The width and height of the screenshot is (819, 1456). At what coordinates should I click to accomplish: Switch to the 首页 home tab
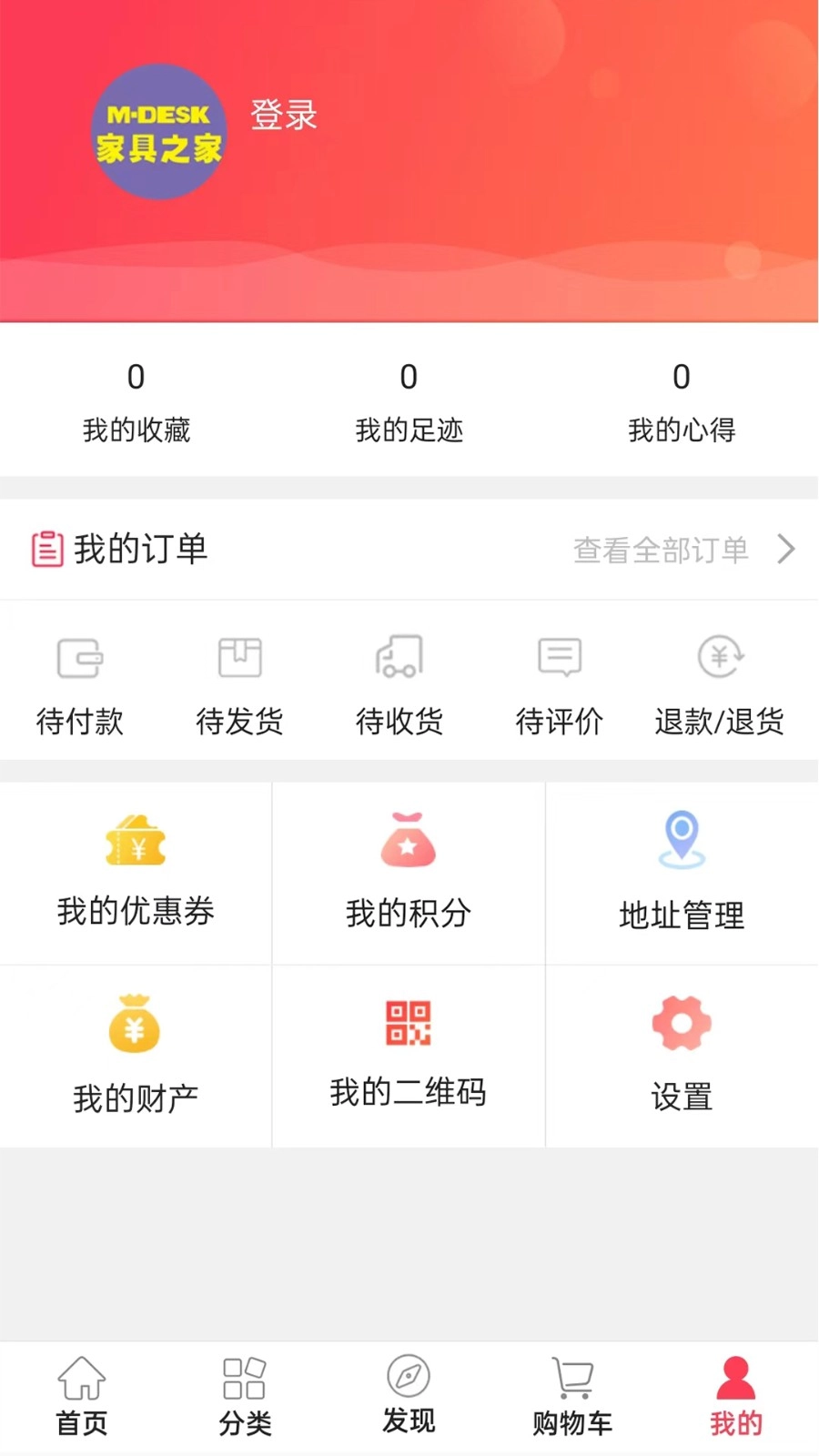[81, 1392]
